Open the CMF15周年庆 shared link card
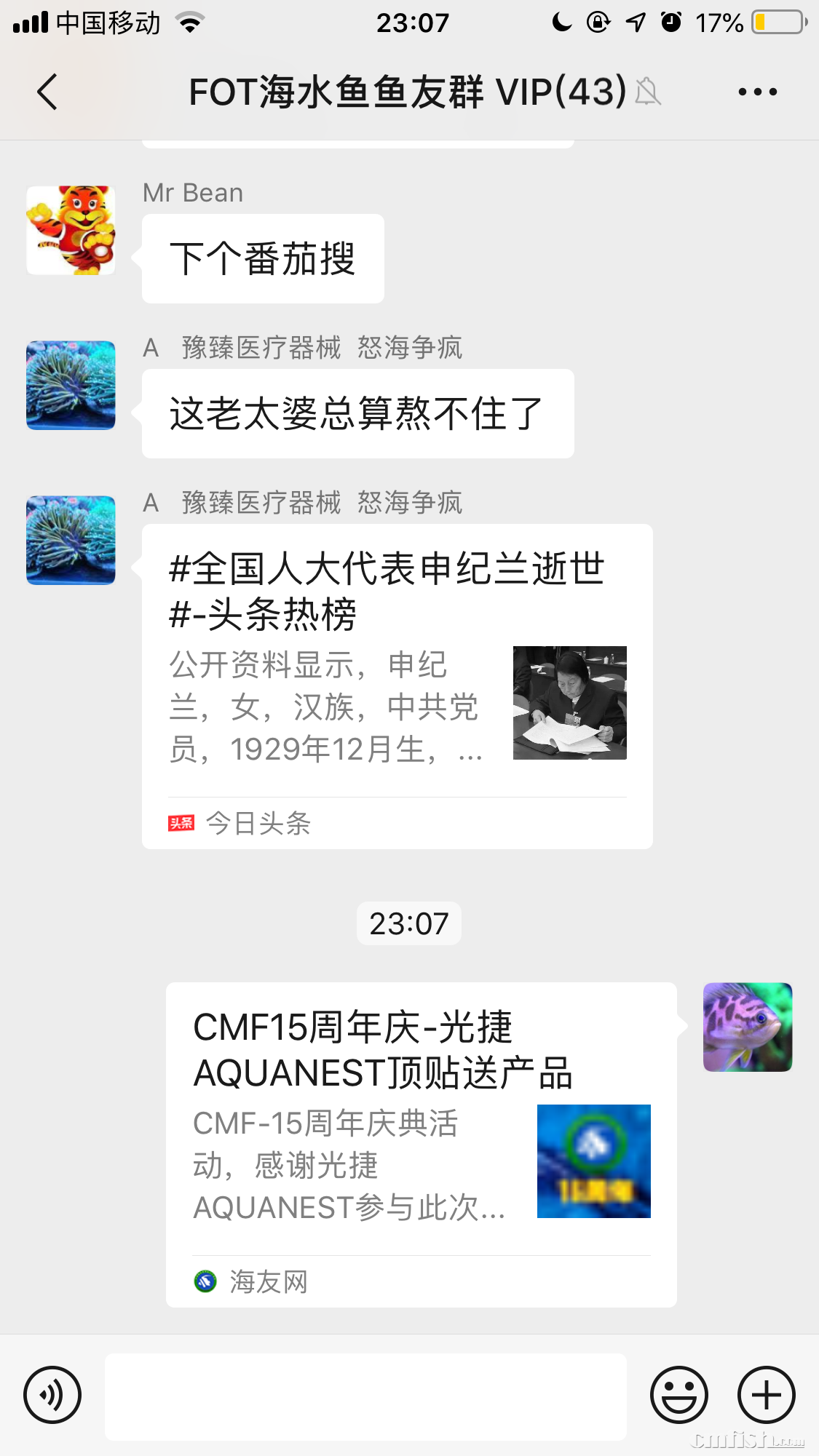 click(x=421, y=1145)
